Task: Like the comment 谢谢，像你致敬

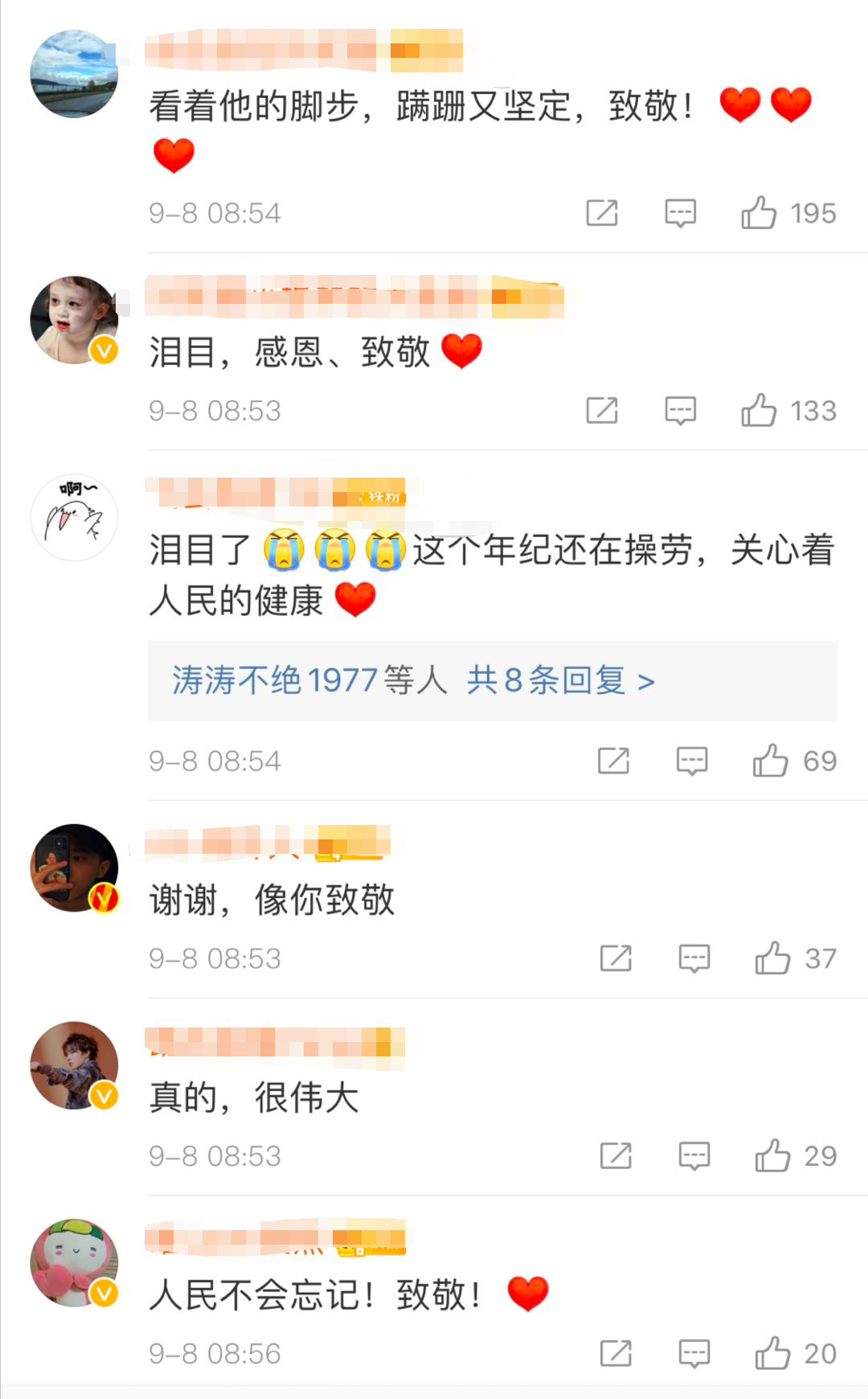Action: (x=772, y=958)
